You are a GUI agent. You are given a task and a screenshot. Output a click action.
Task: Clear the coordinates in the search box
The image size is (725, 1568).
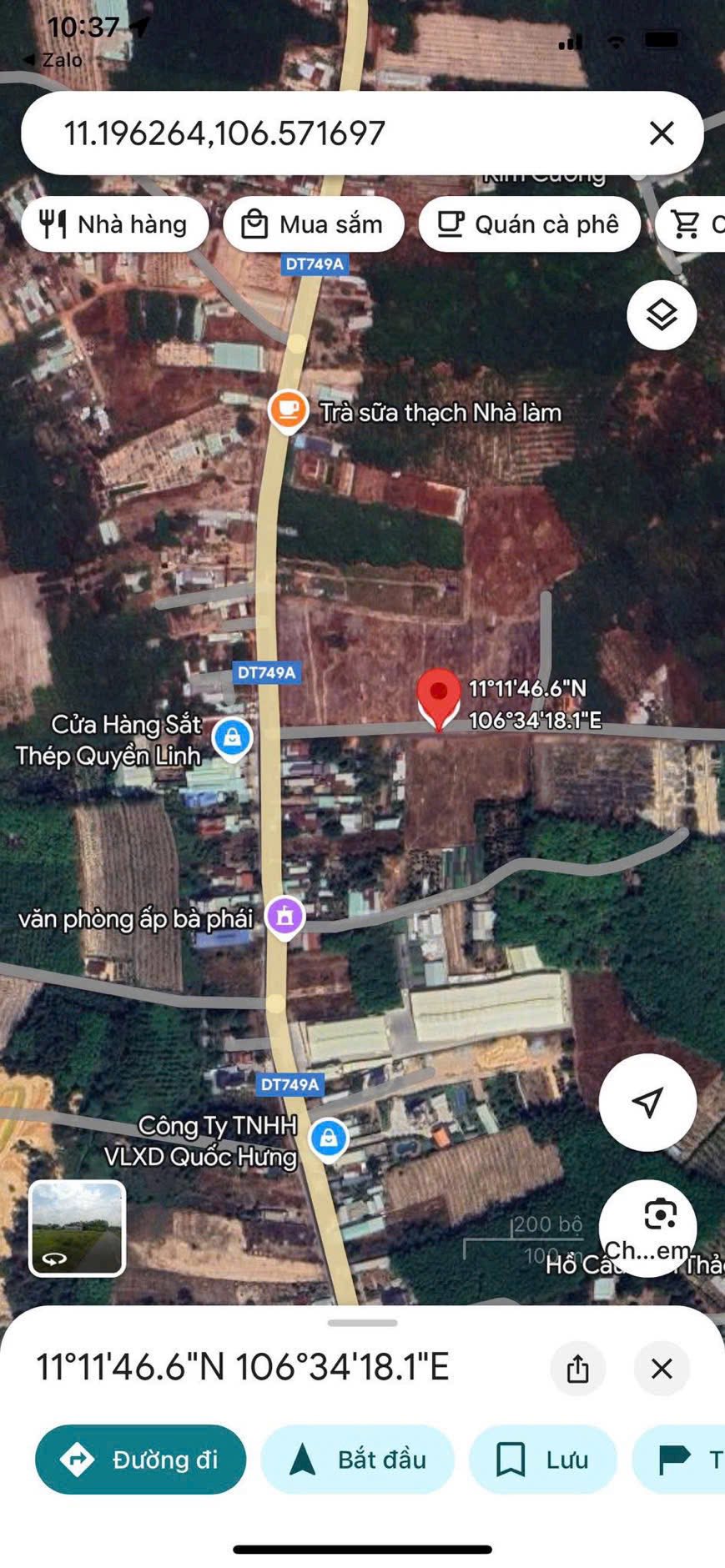662,133
